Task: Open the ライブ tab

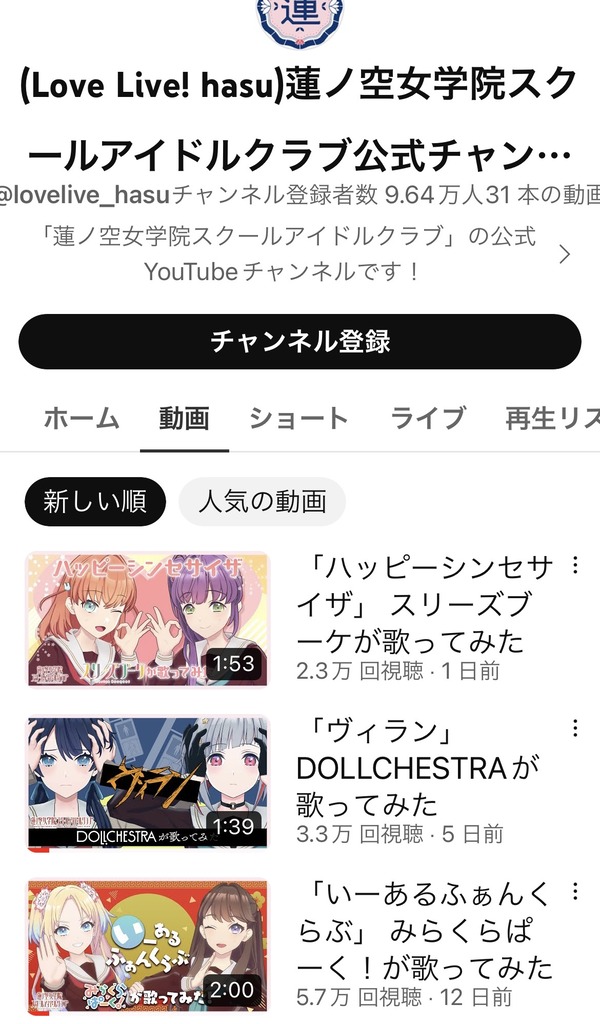Action: point(428,419)
